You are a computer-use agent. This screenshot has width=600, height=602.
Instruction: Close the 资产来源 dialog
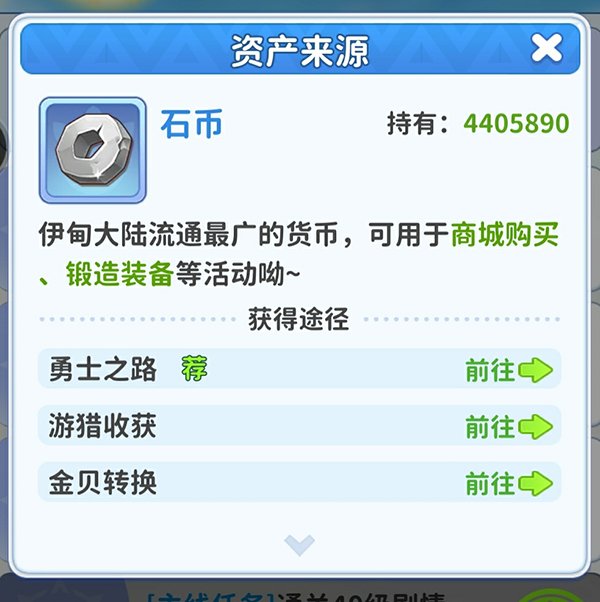[546, 48]
